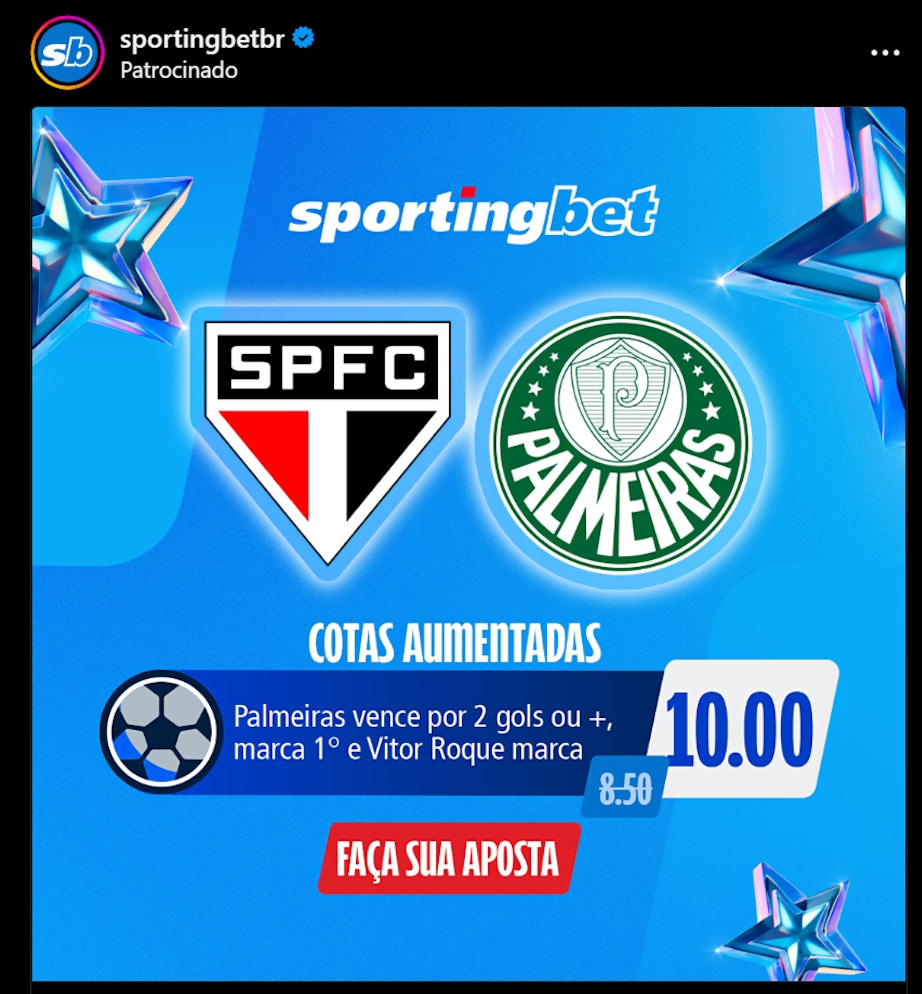
Task: Tap the sportingbetbr account name
Action: click(x=202, y=40)
